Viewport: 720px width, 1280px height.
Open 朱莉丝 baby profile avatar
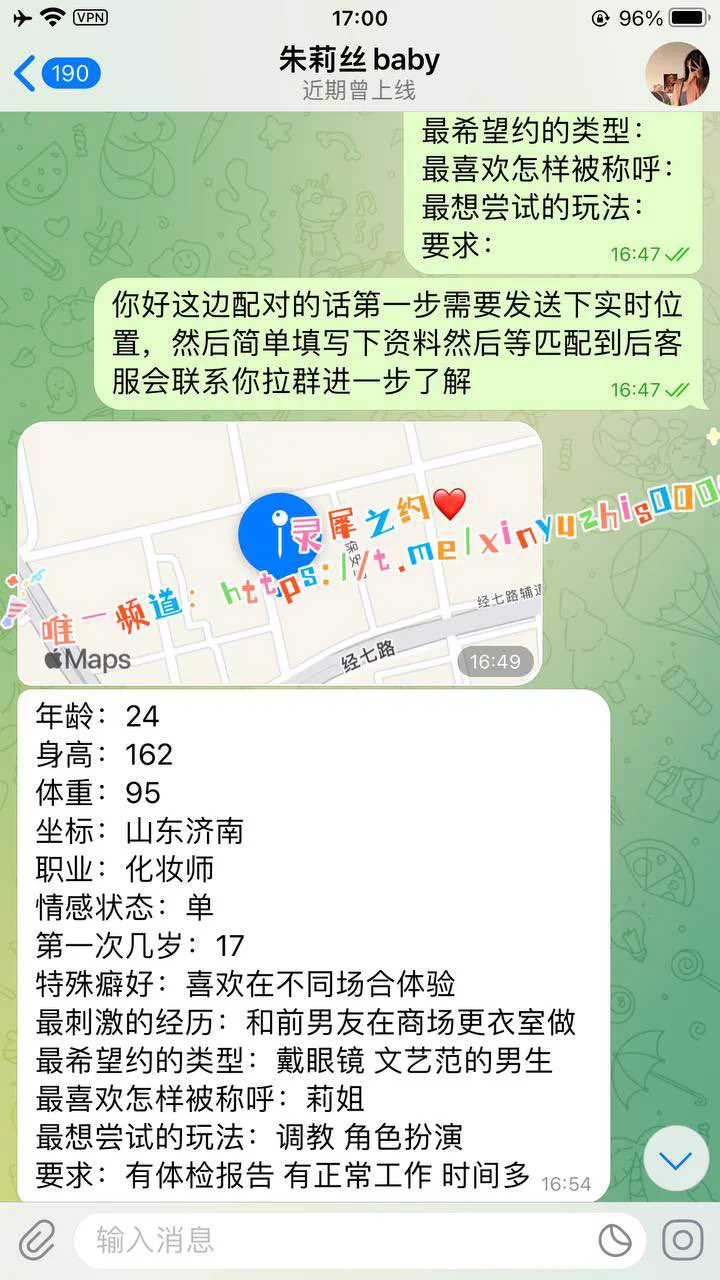(x=677, y=75)
